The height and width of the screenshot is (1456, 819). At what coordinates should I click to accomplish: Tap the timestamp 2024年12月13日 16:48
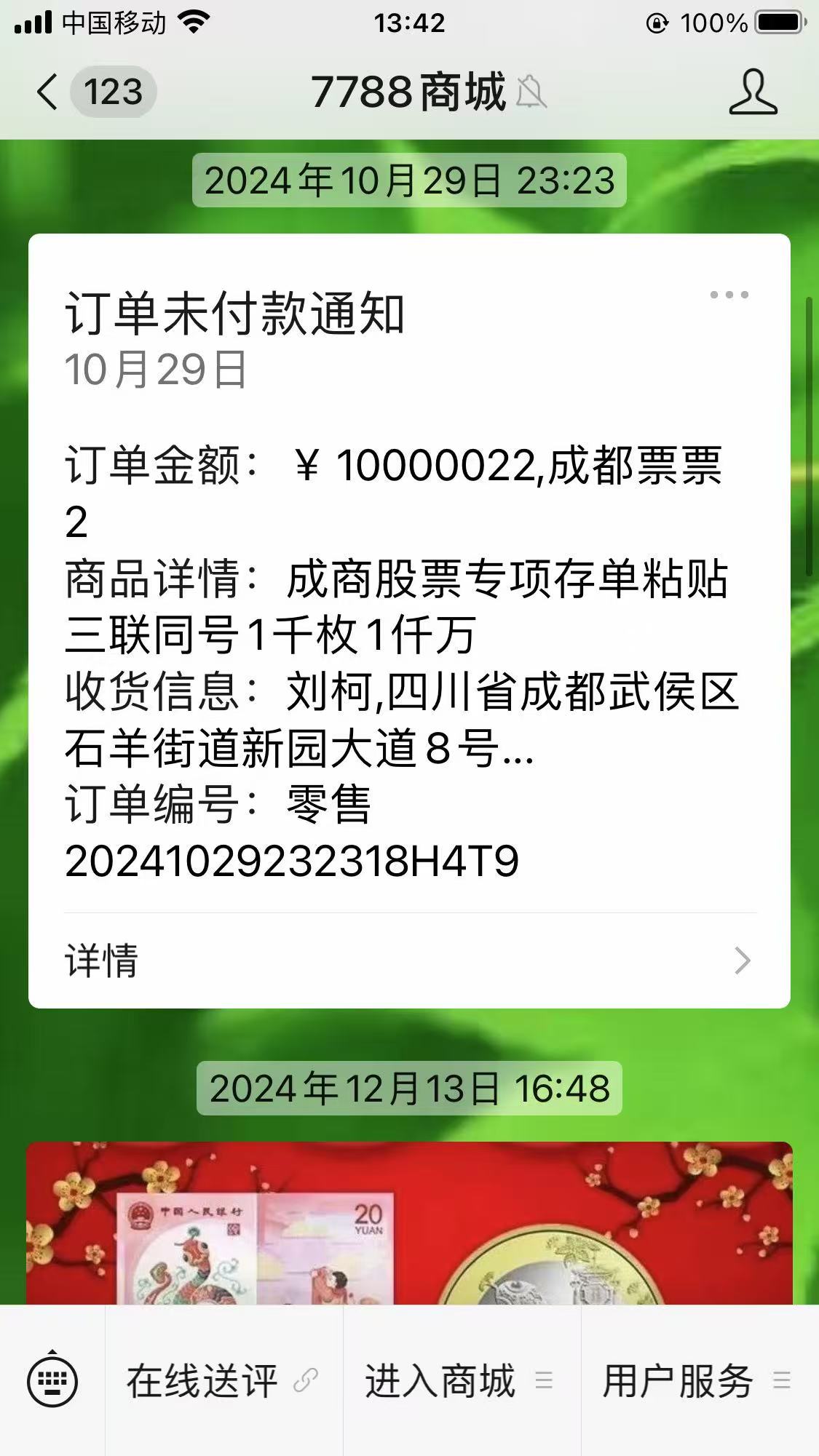tap(409, 1089)
